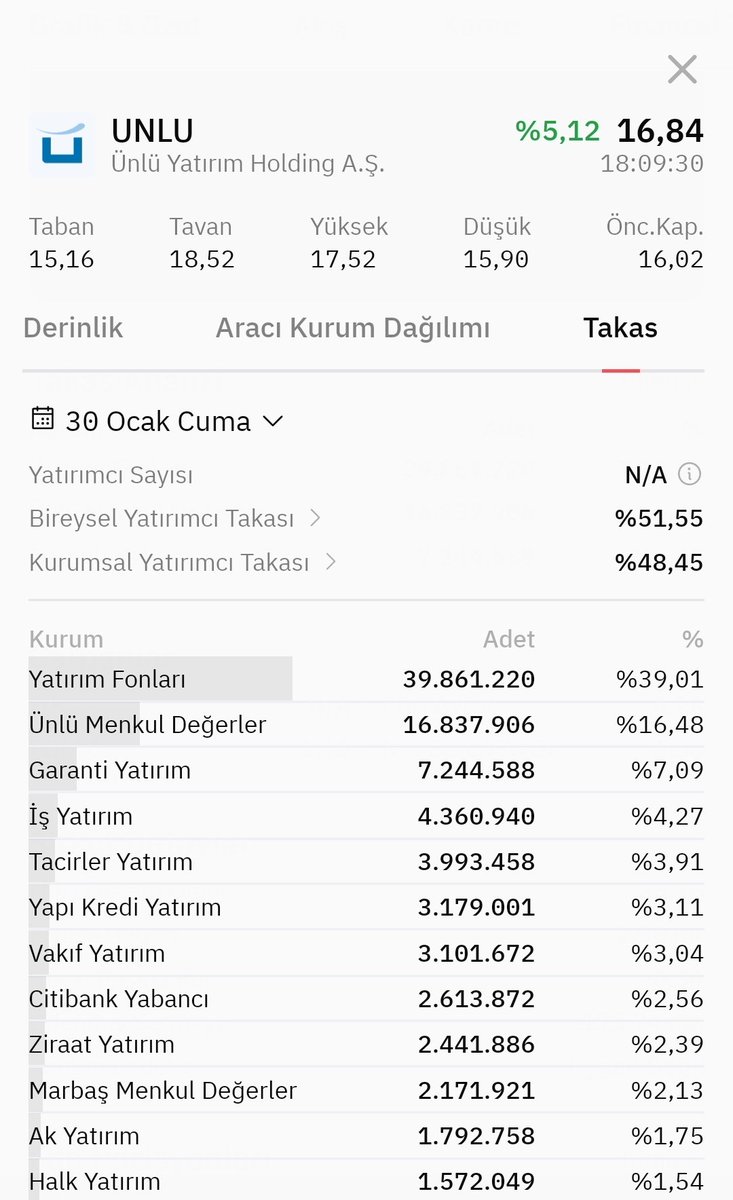Open the Aracı Kurum Dağılımı tab

tap(352, 328)
